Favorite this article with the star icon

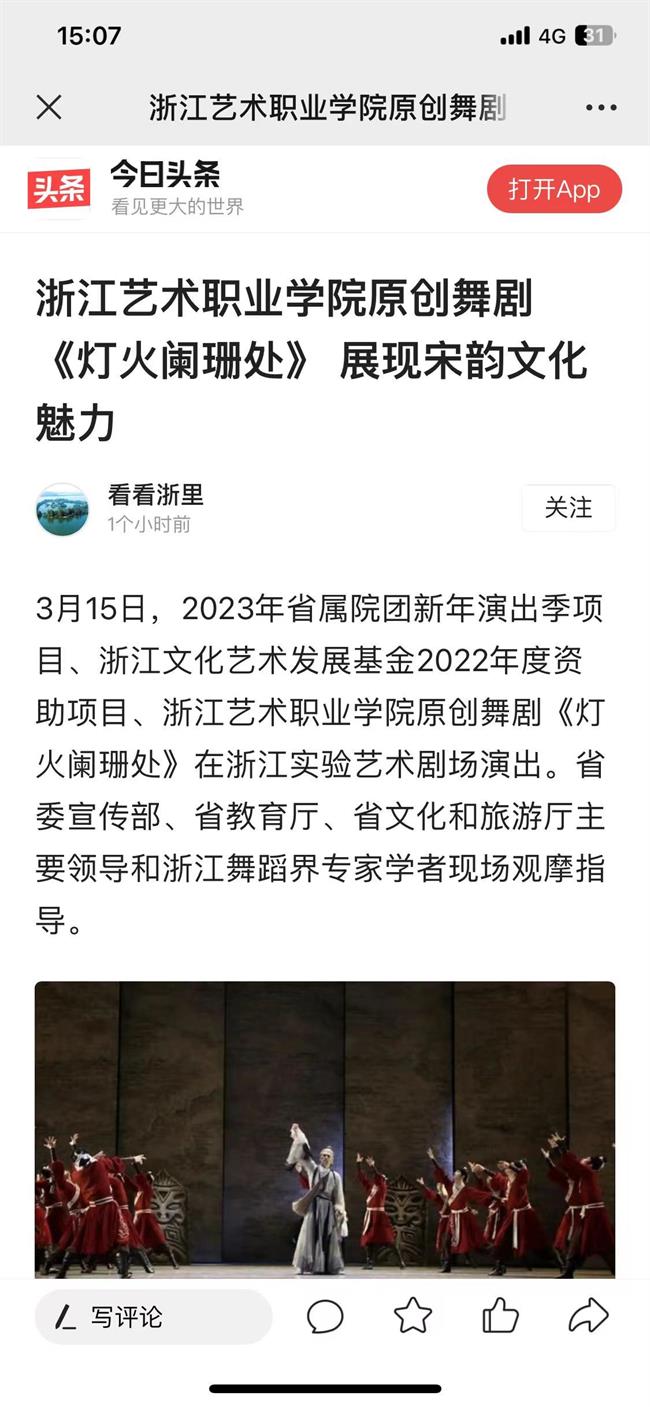413,1316
